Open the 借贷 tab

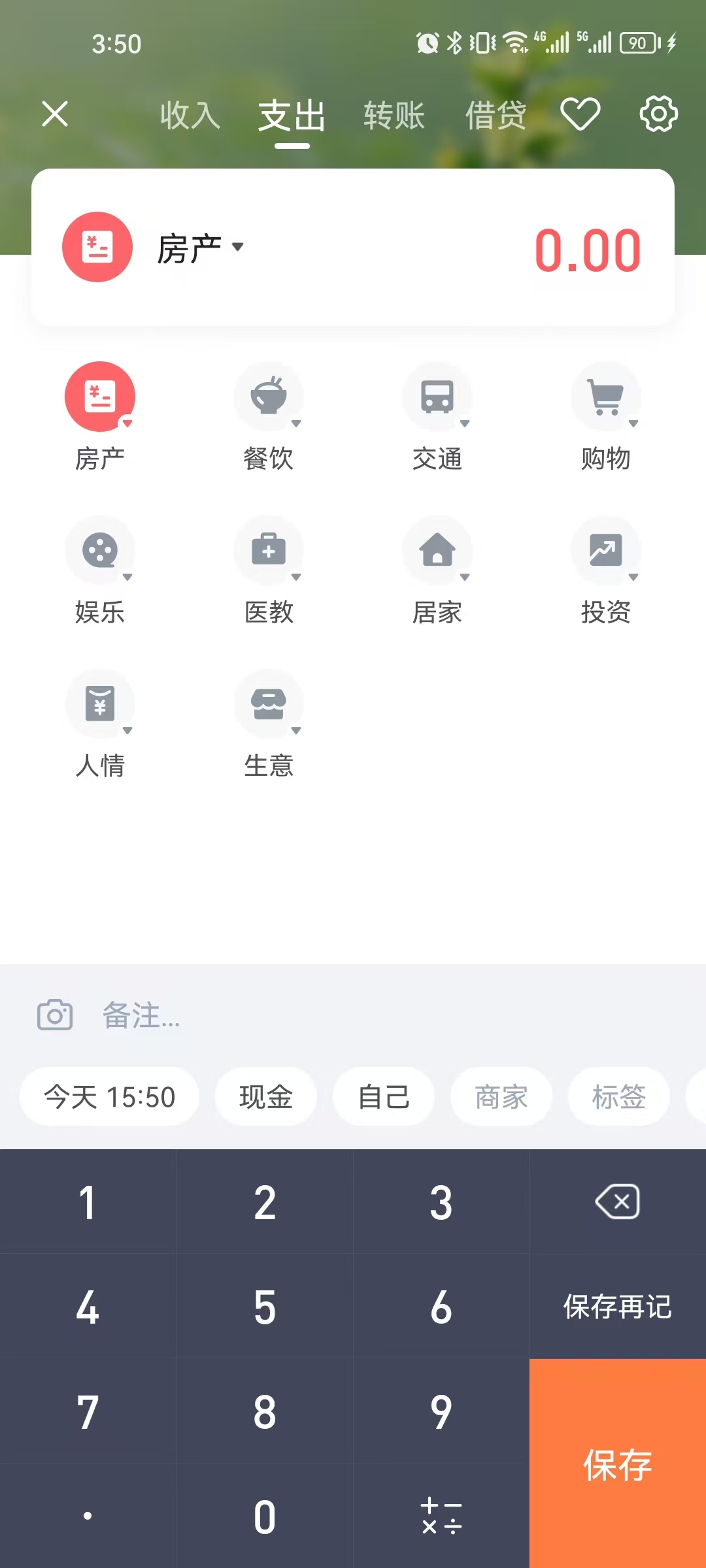(x=496, y=114)
